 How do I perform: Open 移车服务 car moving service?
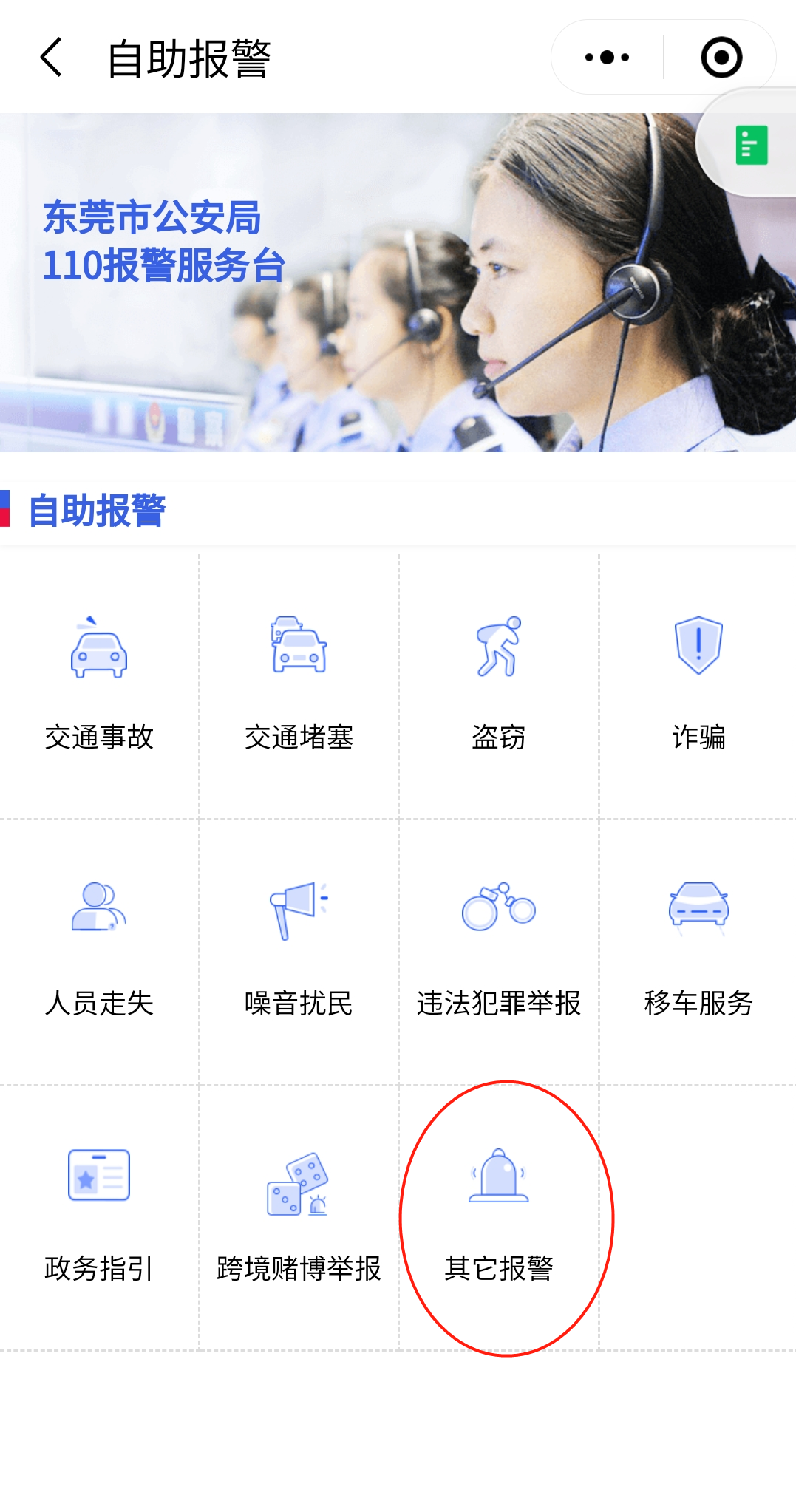tap(698, 950)
